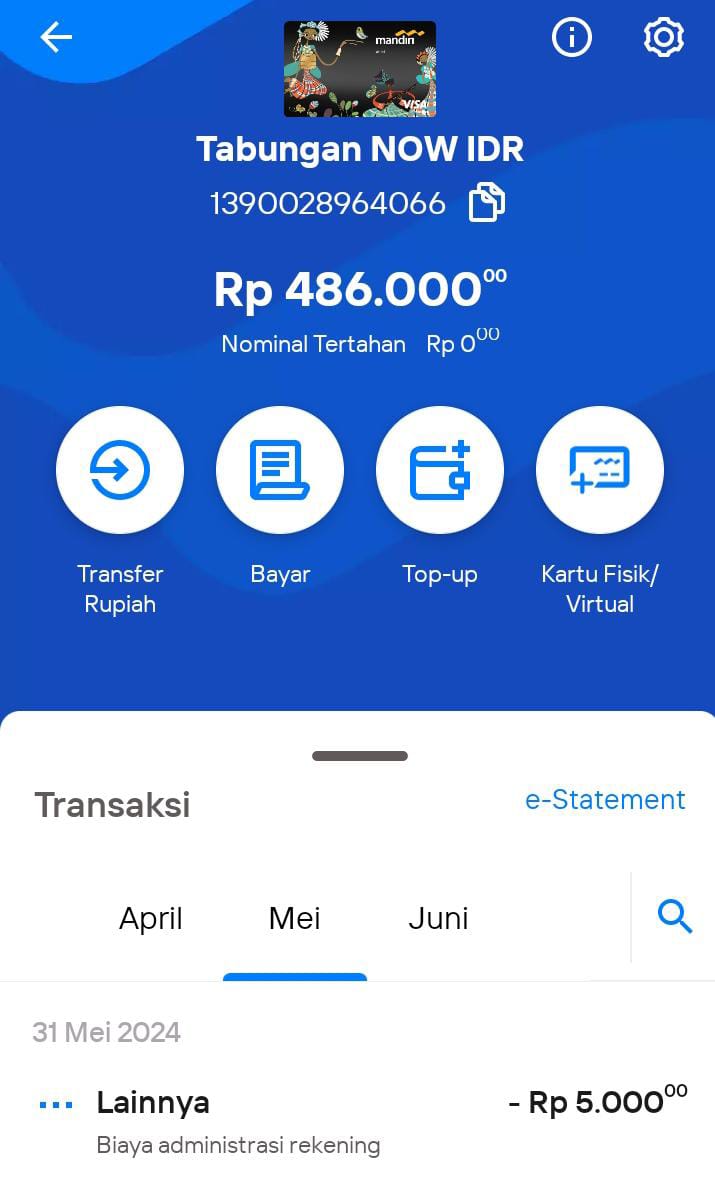715x1191 pixels.
Task: Open the account info icon
Action: 571,36
